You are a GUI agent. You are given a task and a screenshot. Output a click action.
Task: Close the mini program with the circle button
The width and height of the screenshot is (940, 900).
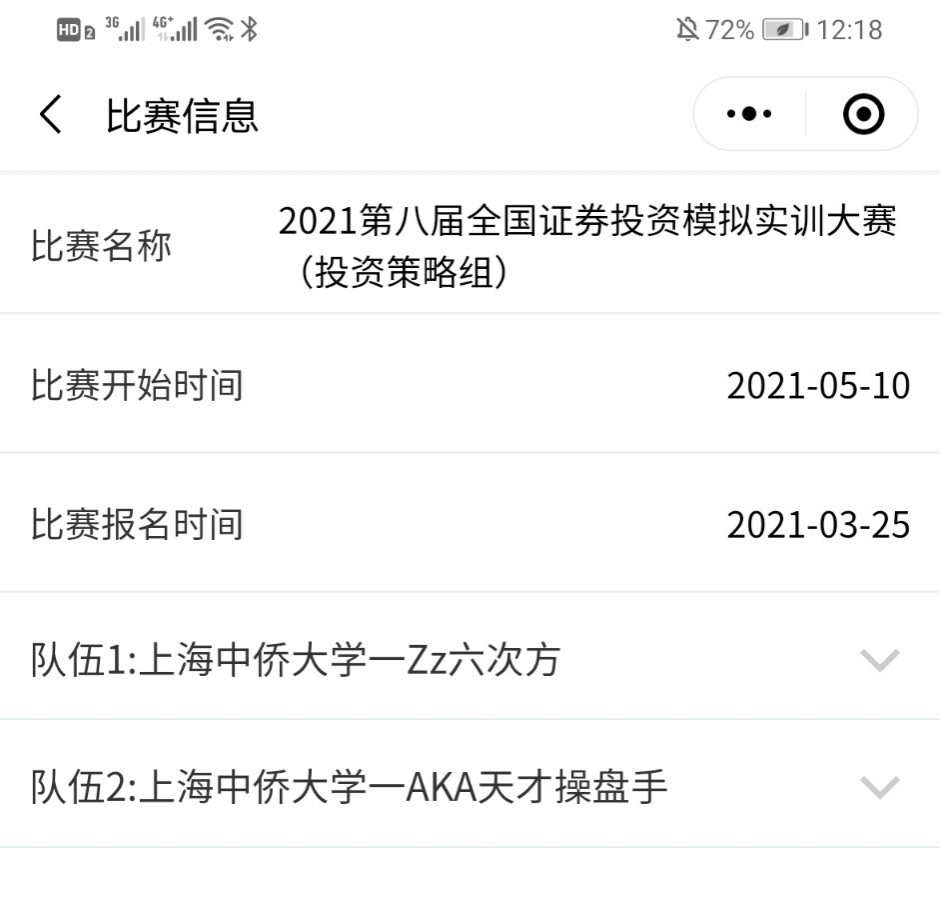click(x=863, y=116)
